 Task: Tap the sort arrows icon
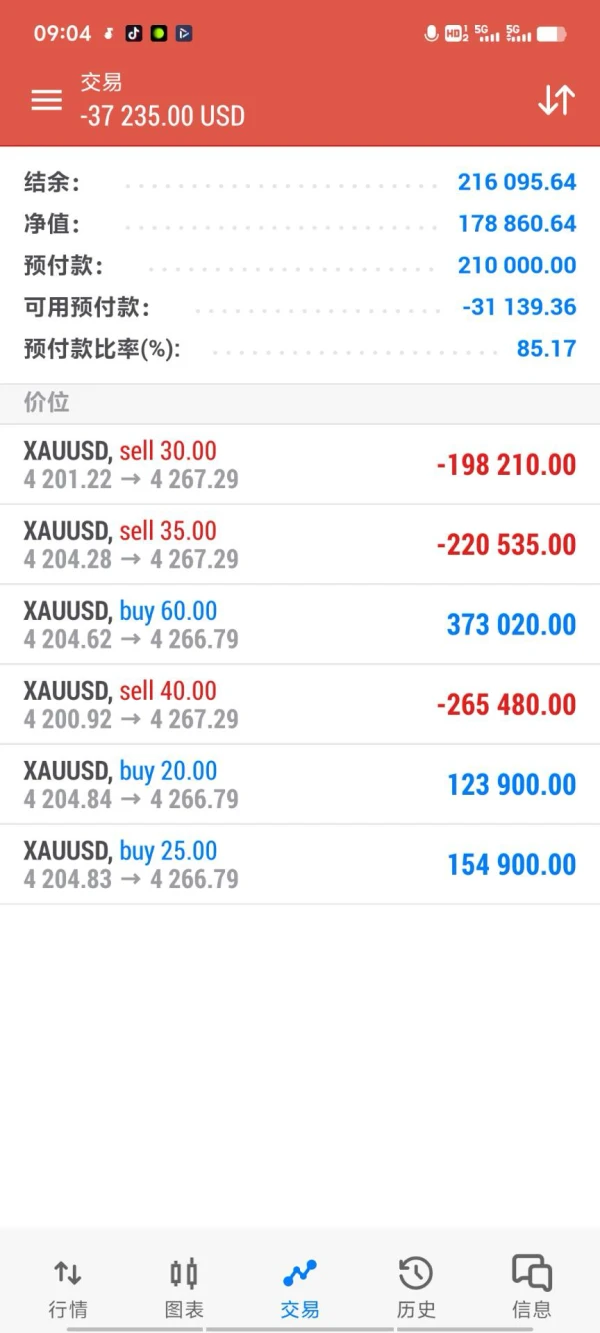point(556,100)
